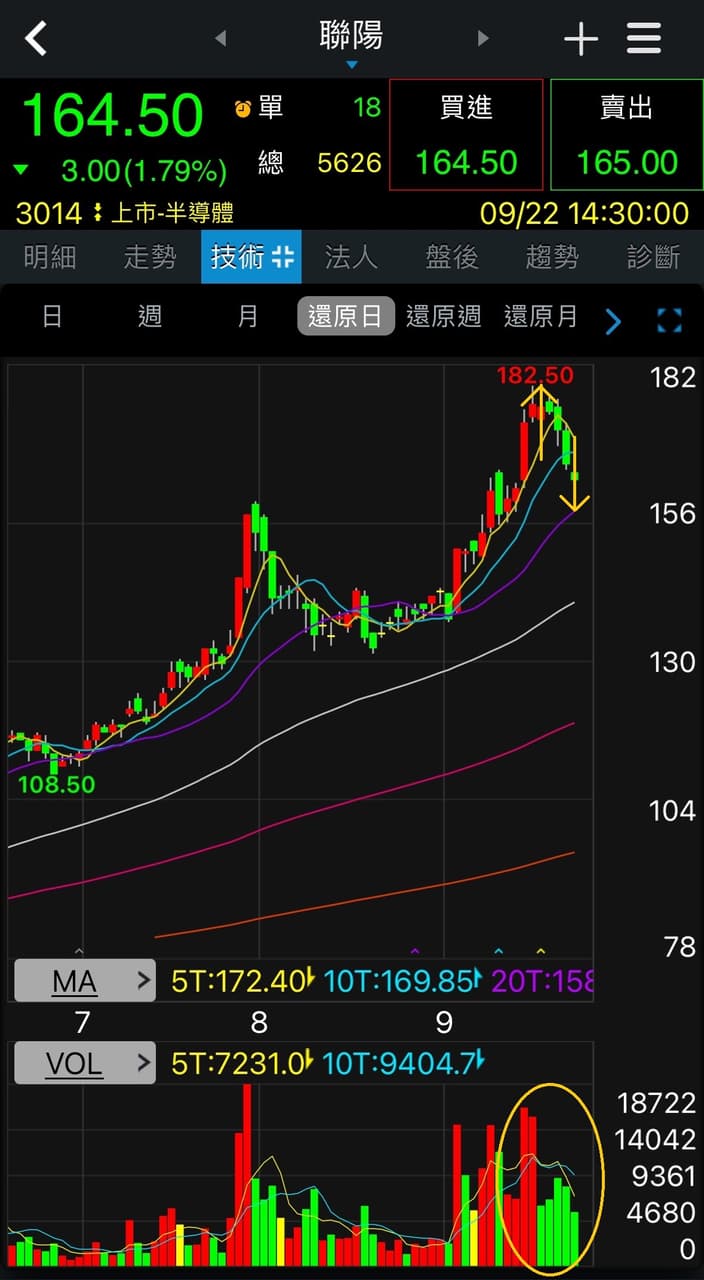Switch to the 走勢 tab
Viewport: 704px width, 1280px height.
(150, 257)
